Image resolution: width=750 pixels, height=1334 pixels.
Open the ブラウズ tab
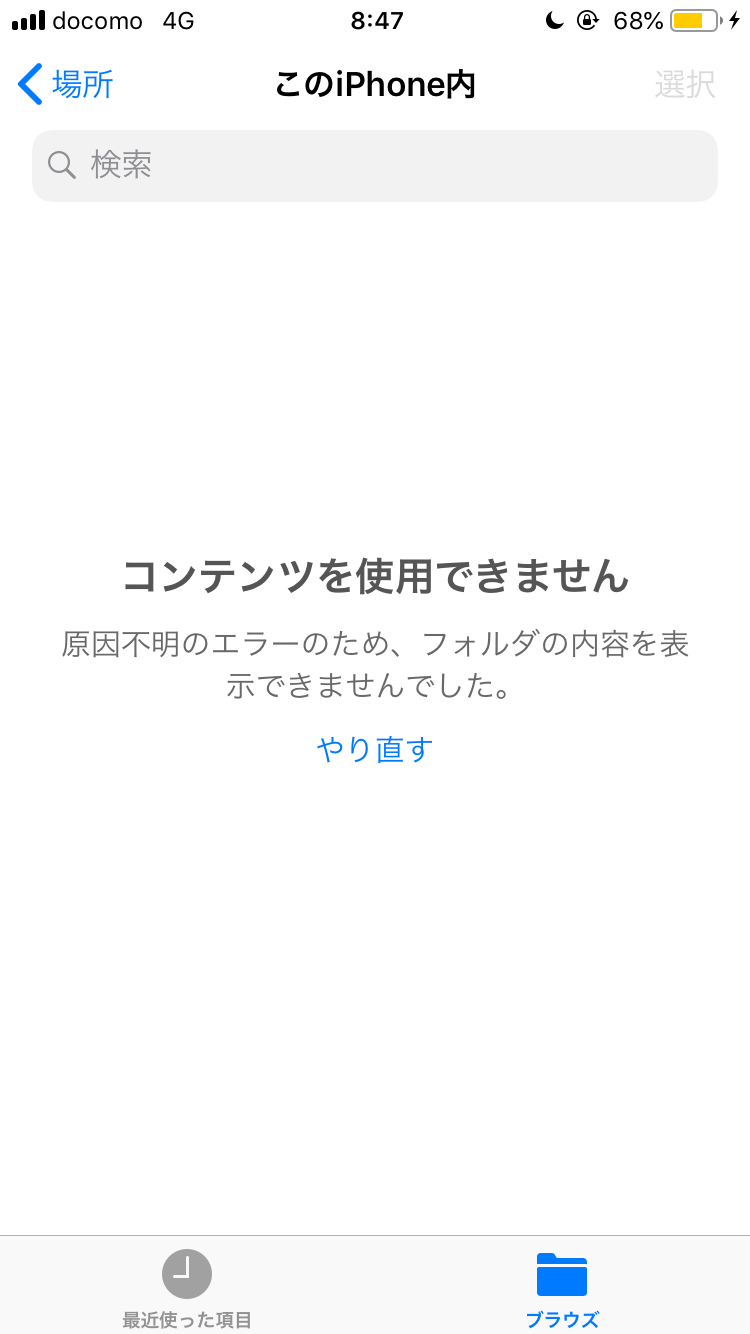pos(562,1288)
